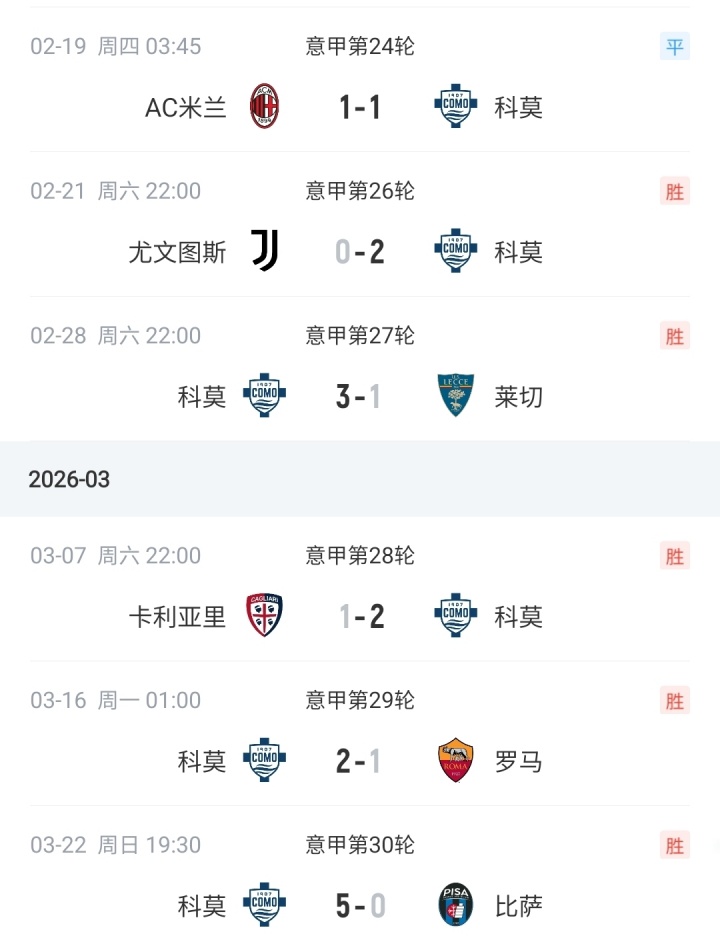Screen dimensions: 720x946
Task: Open the AC米兰 vs 科莫 1-1 match
Action: point(360,106)
